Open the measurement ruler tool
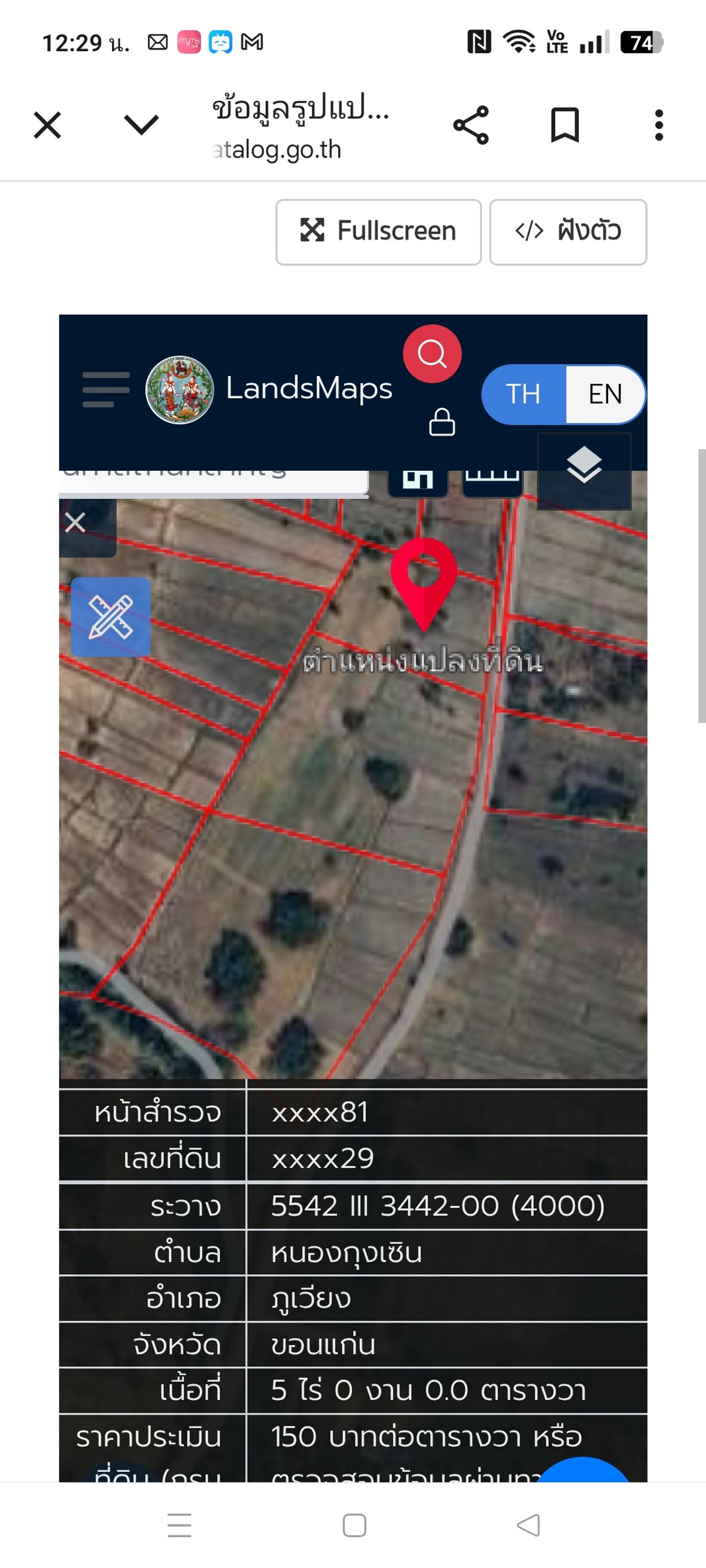Viewport: 706px width, 1568px height. [x=111, y=616]
